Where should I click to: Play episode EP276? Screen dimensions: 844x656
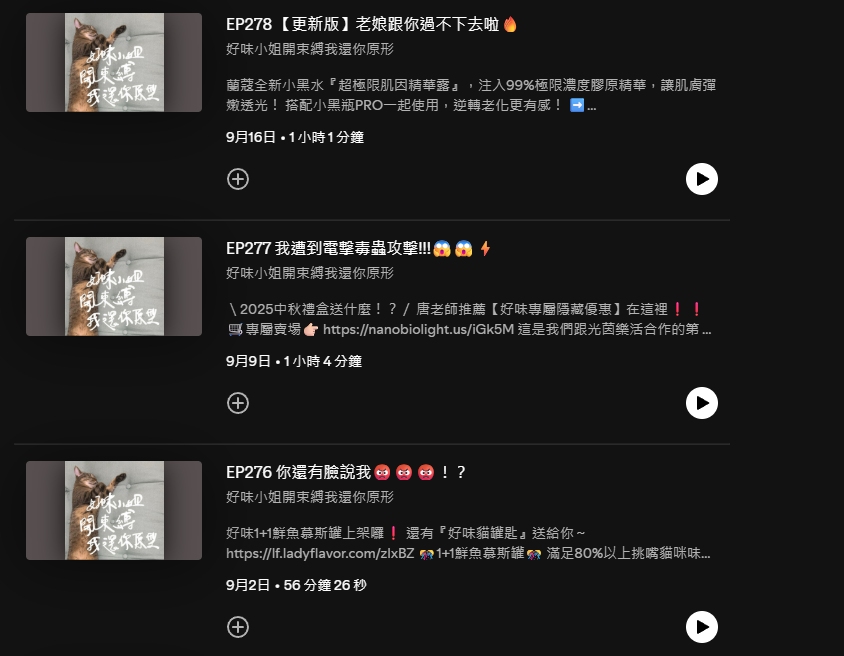(701, 627)
